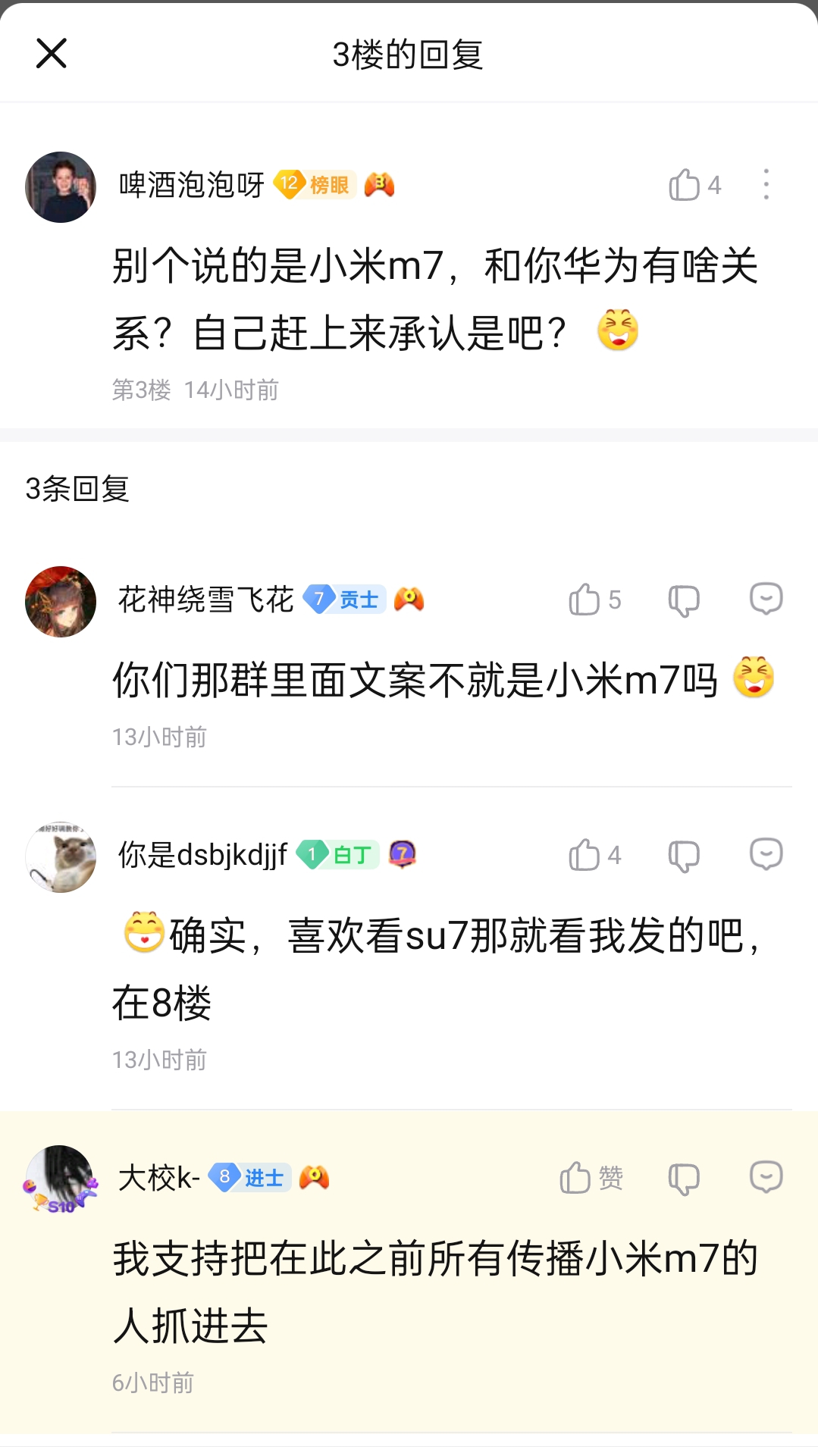Reply to 你是dsbjkdjjf's comment
This screenshot has width=818, height=1456.
766,855
